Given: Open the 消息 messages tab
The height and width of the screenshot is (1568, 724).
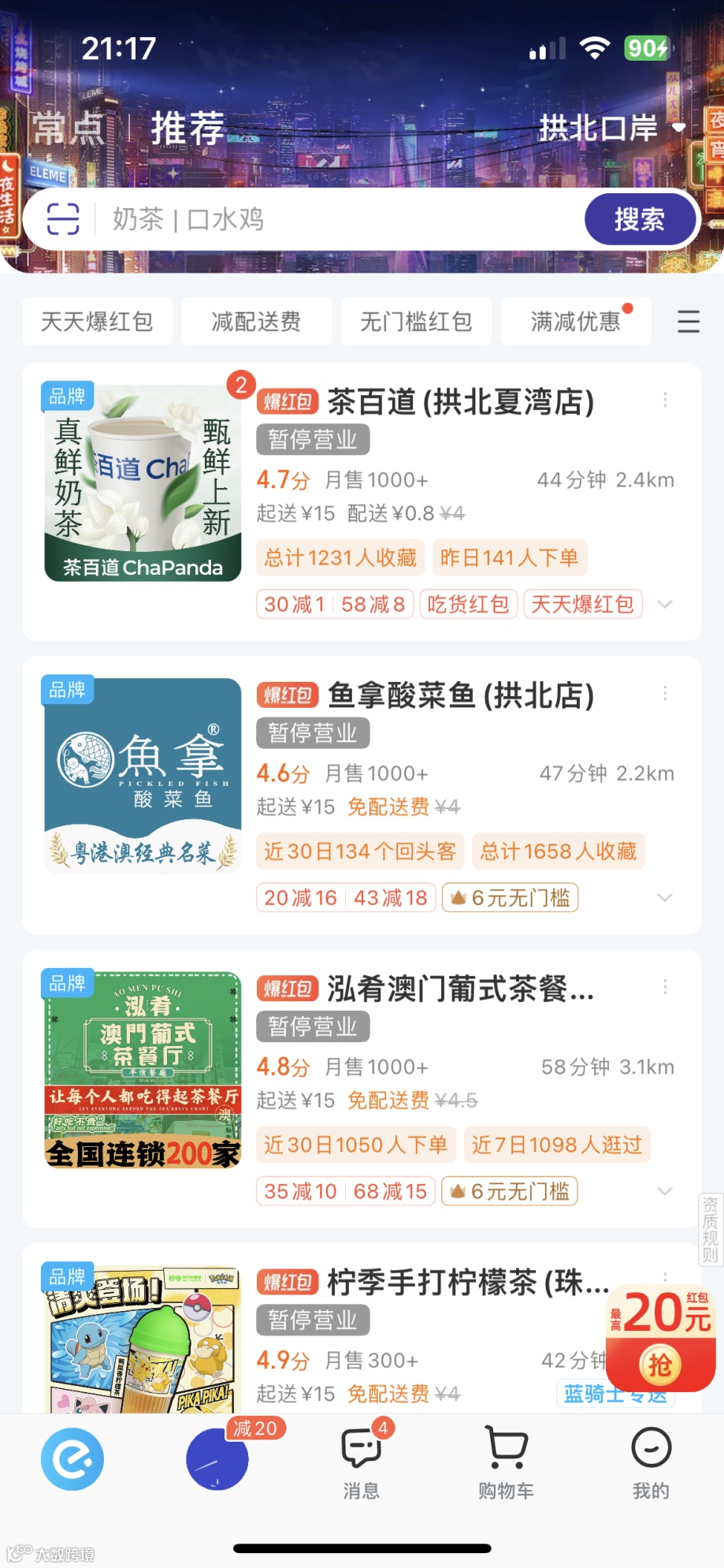Looking at the screenshot, I should (x=362, y=1461).
